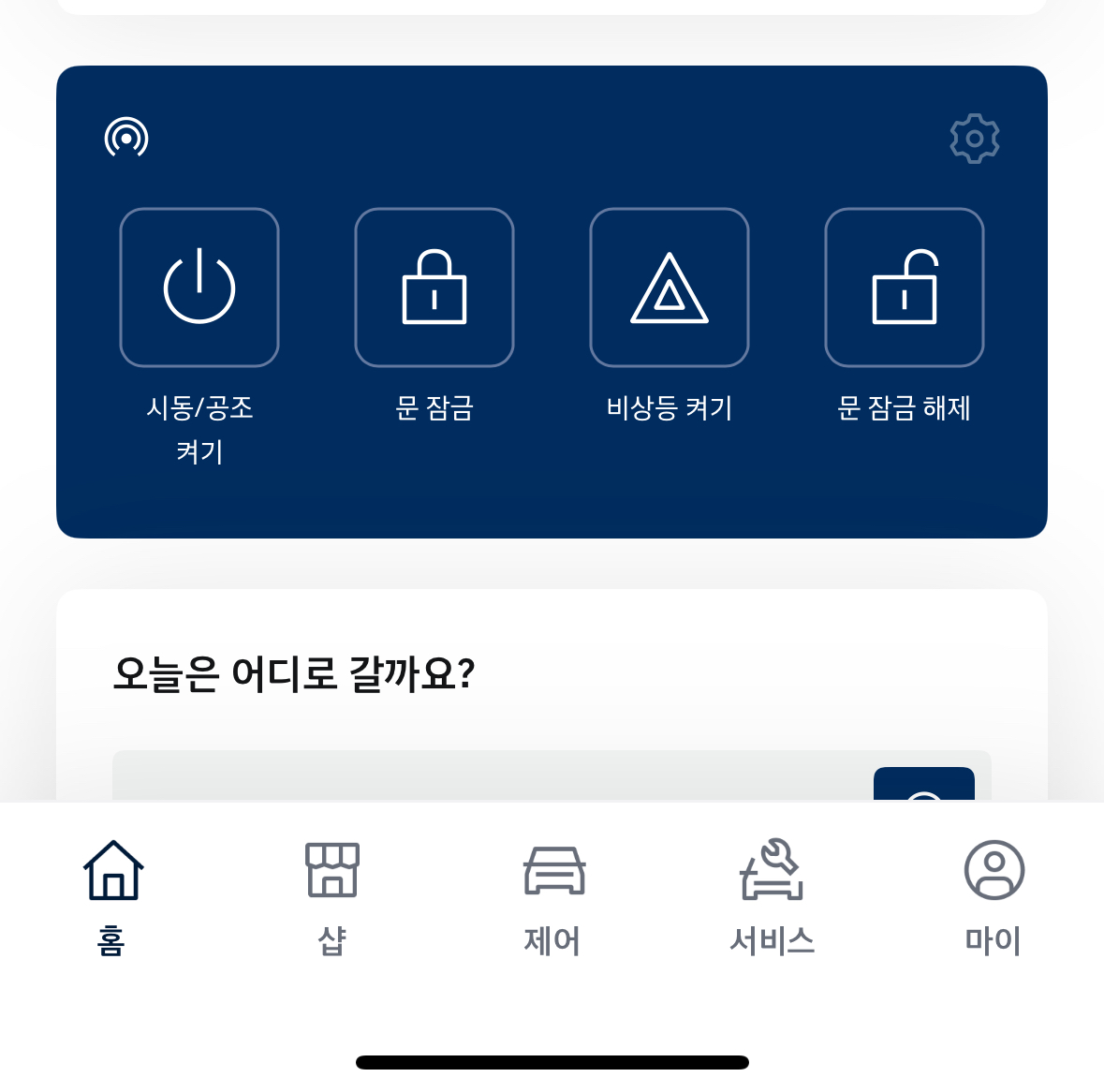The height and width of the screenshot is (1092, 1104).
Task: Tap the connection signal icon
Action: coord(126,139)
